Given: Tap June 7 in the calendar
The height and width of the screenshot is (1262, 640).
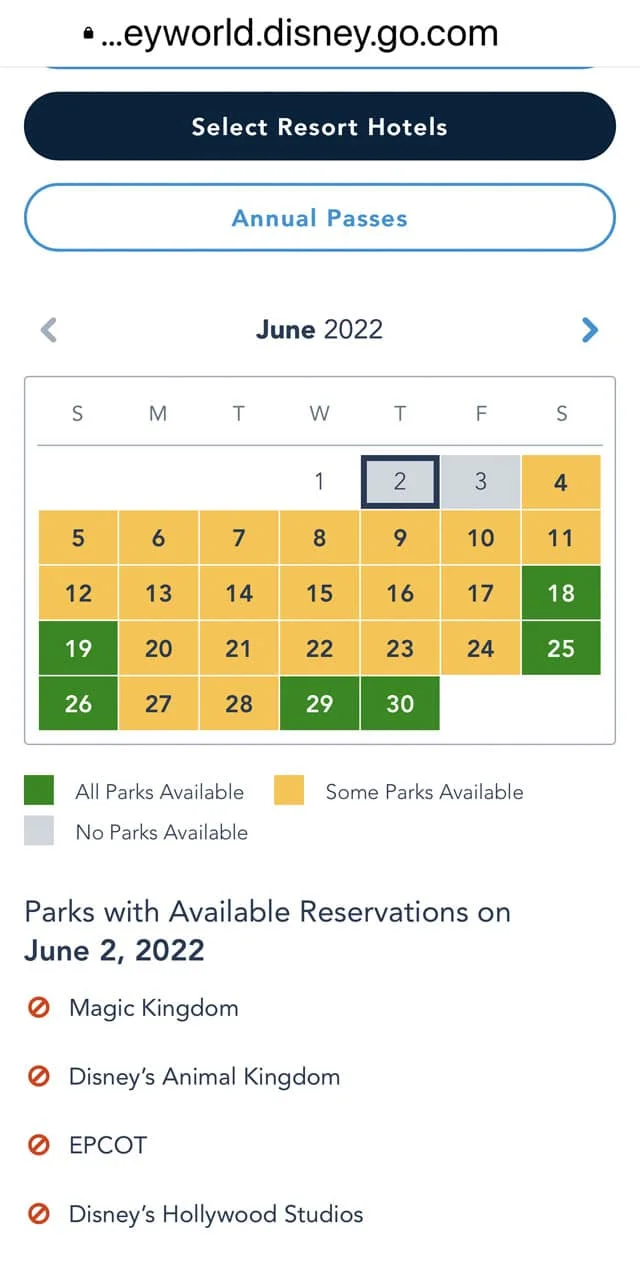Looking at the screenshot, I should pos(239,538).
